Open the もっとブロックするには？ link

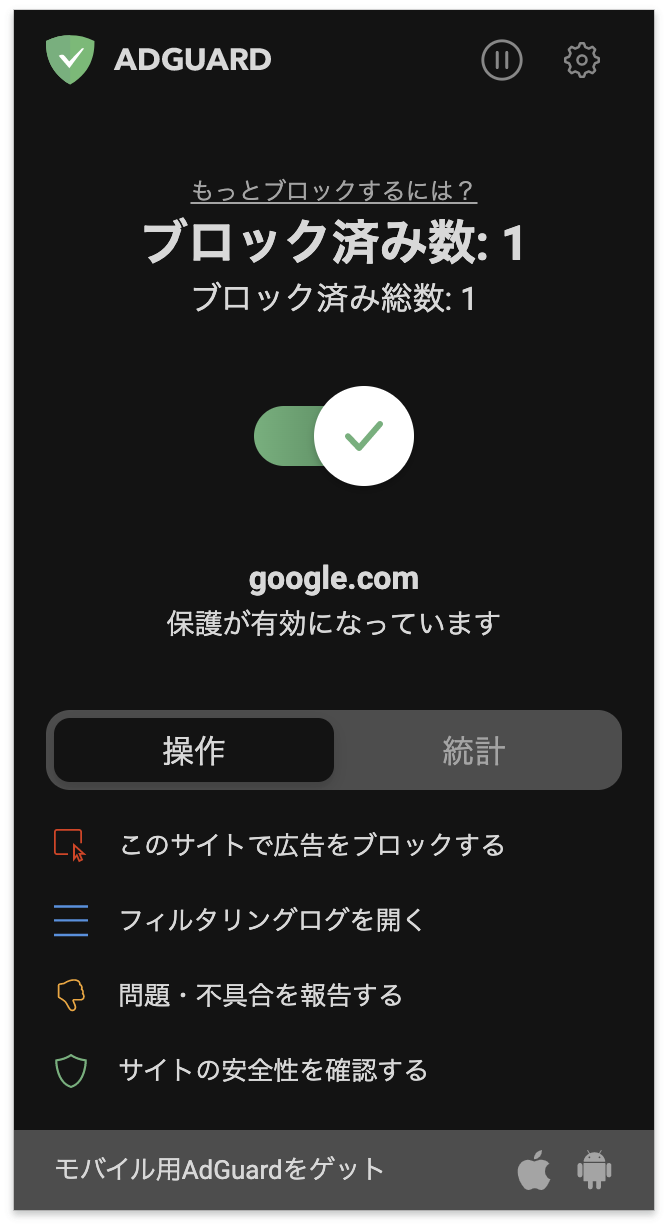pos(334,190)
